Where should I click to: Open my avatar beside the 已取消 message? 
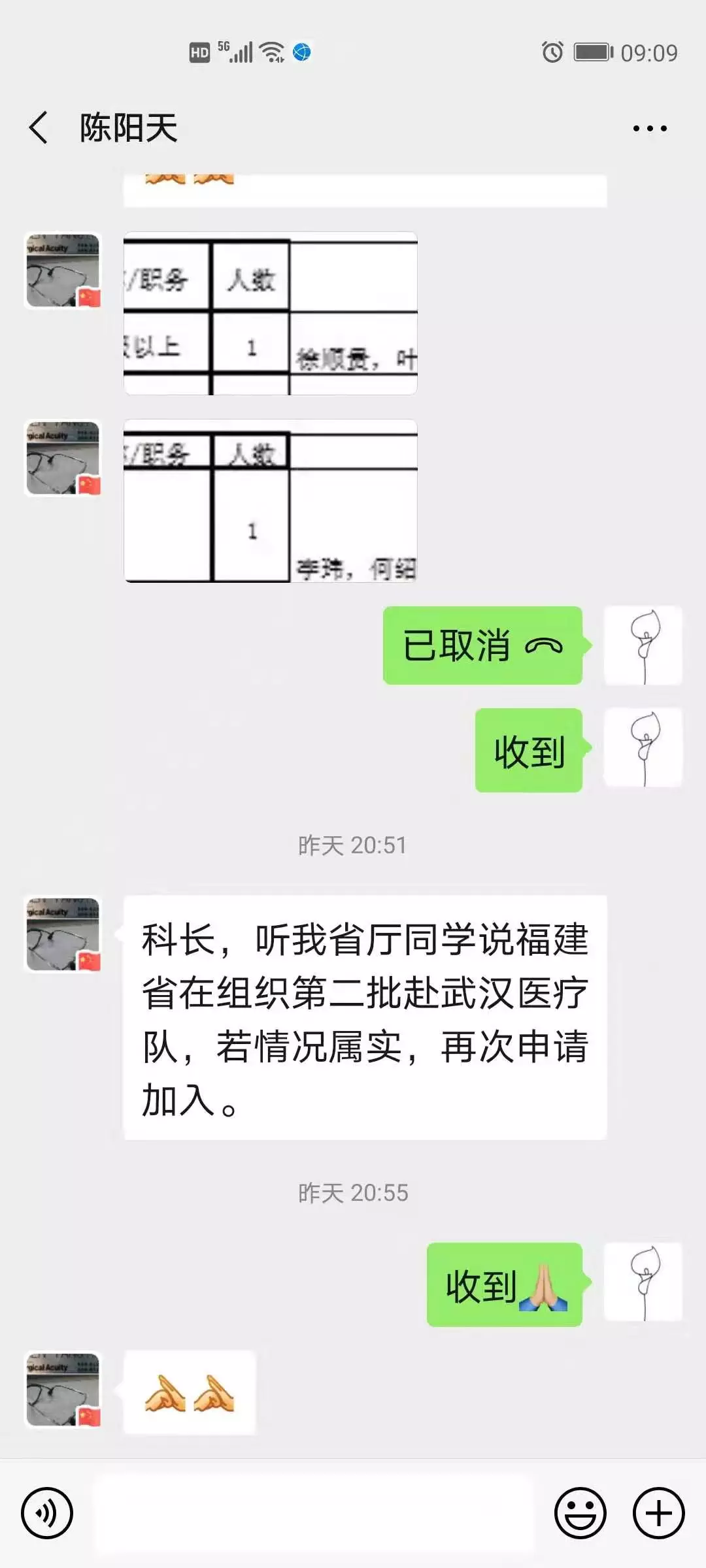pyautogui.click(x=643, y=645)
